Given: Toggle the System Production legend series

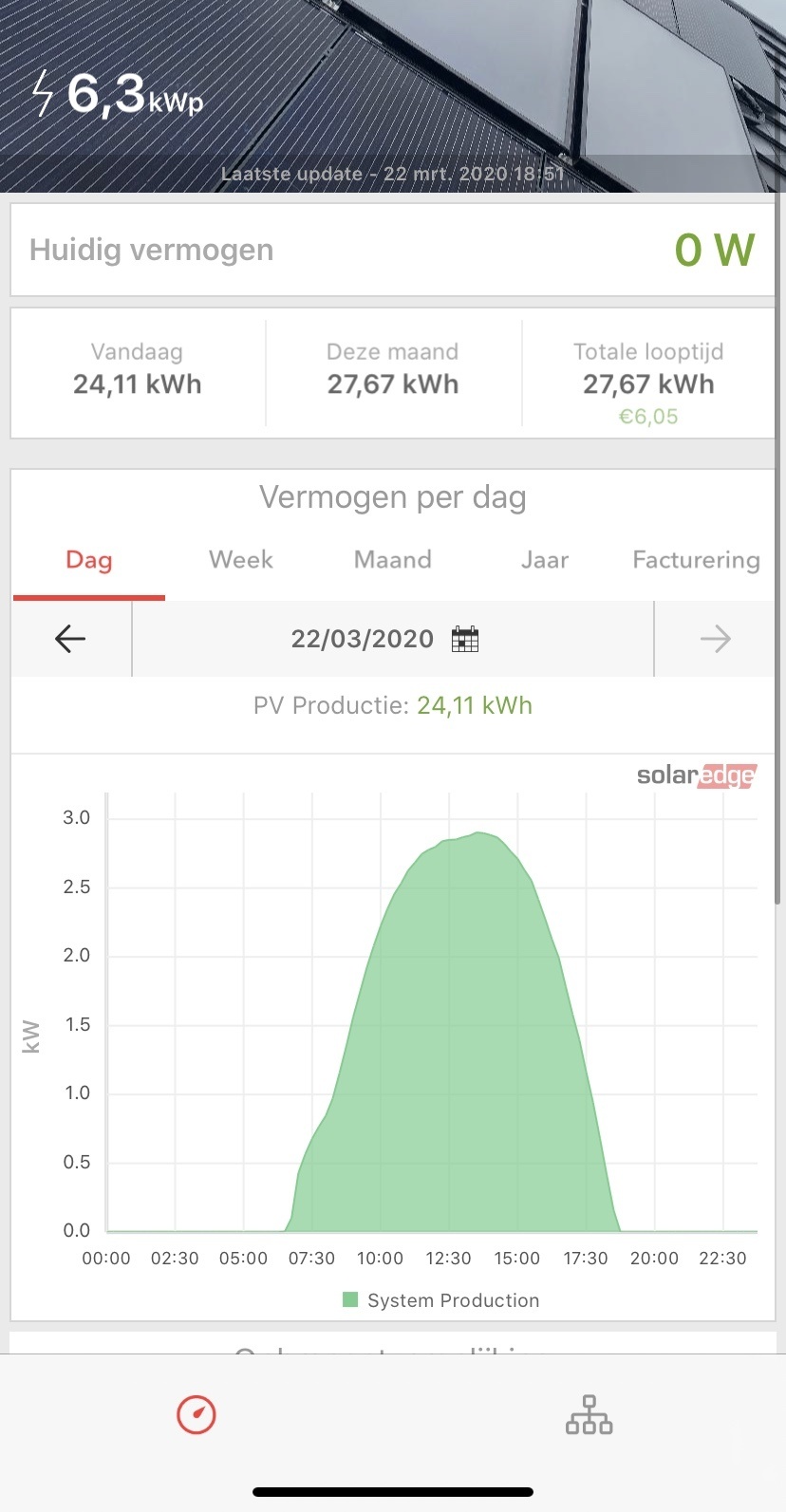Looking at the screenshot, I should click(x=441, y=1300).
